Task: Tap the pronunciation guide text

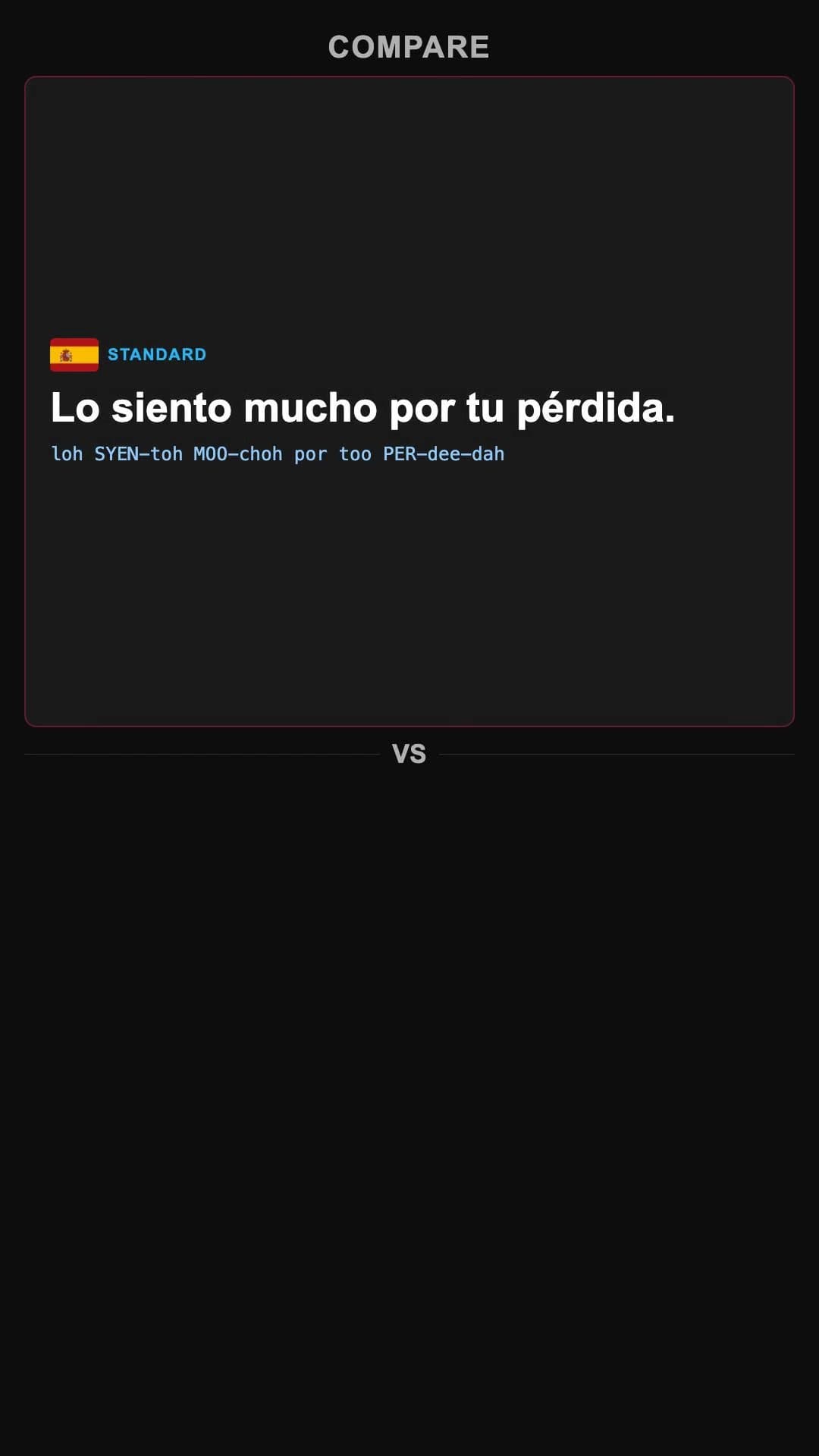Action: click(x=278, y=453)
